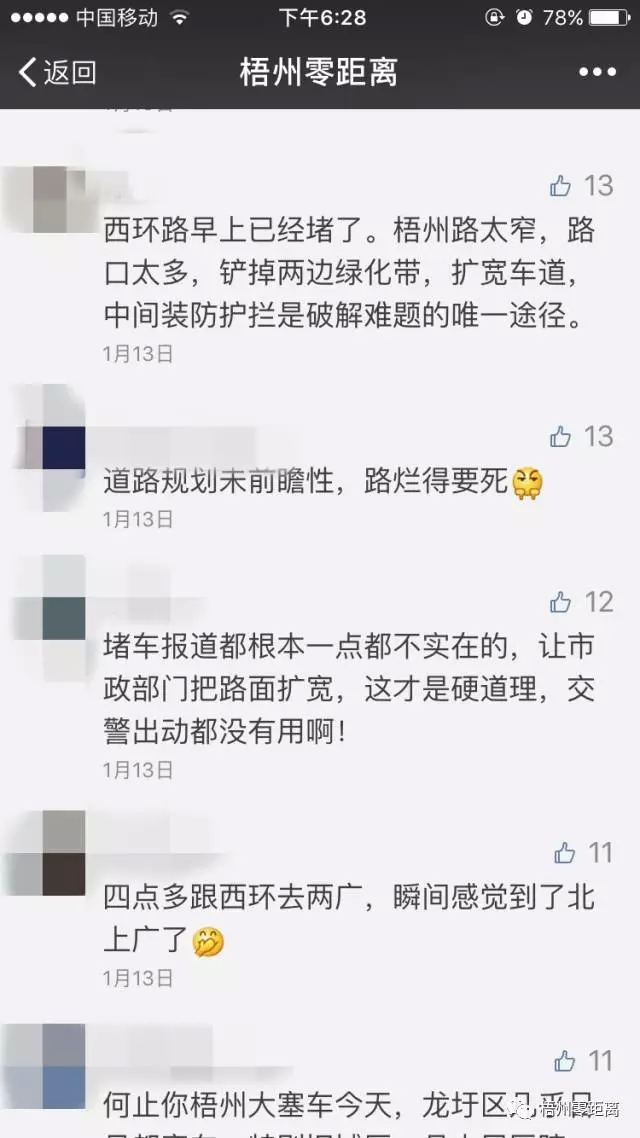Image resolution: width=640 pixels, height=1138 pixels.
Task: Like the comment 道路规划未前瞻性
Action: [x=561, y=436]
